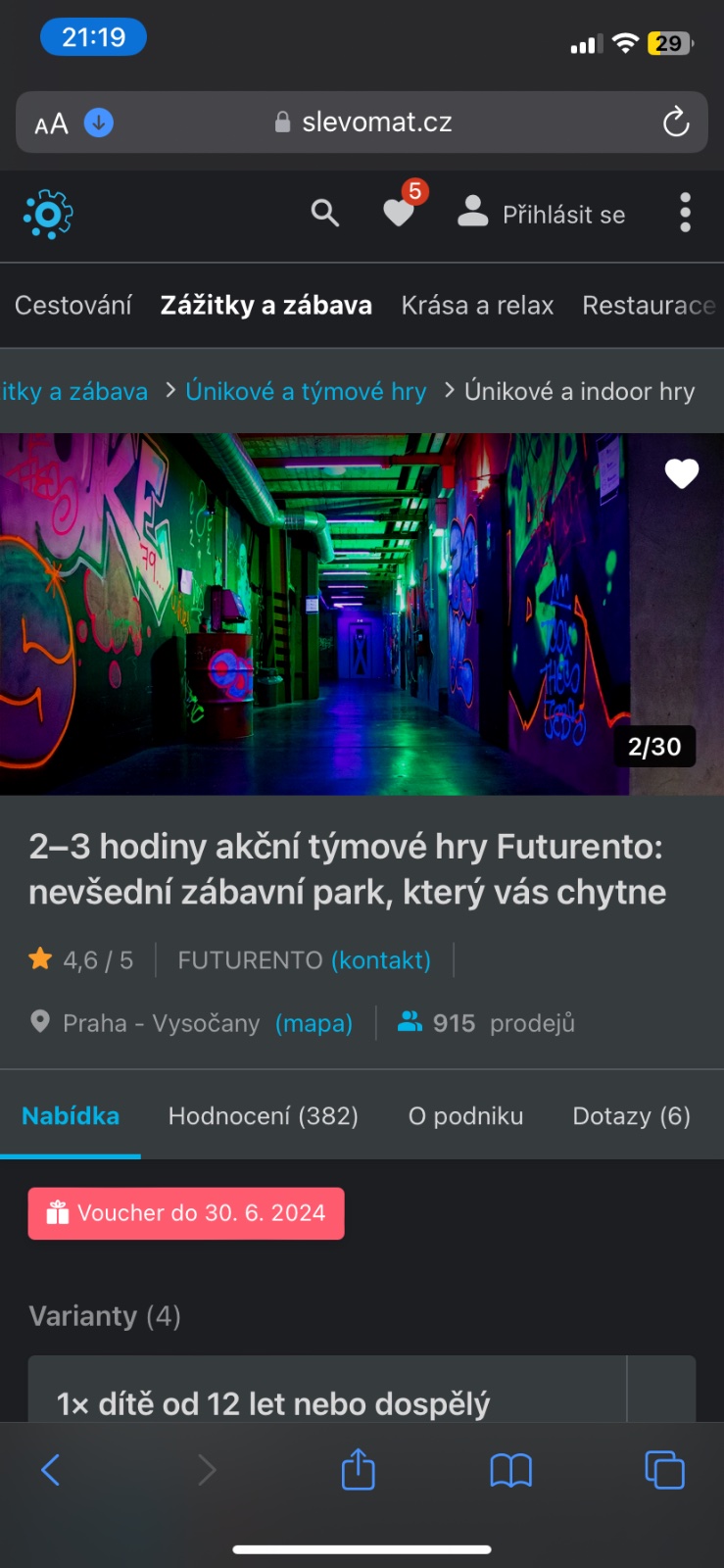Open the Krása a relax category

coord(477,306)
